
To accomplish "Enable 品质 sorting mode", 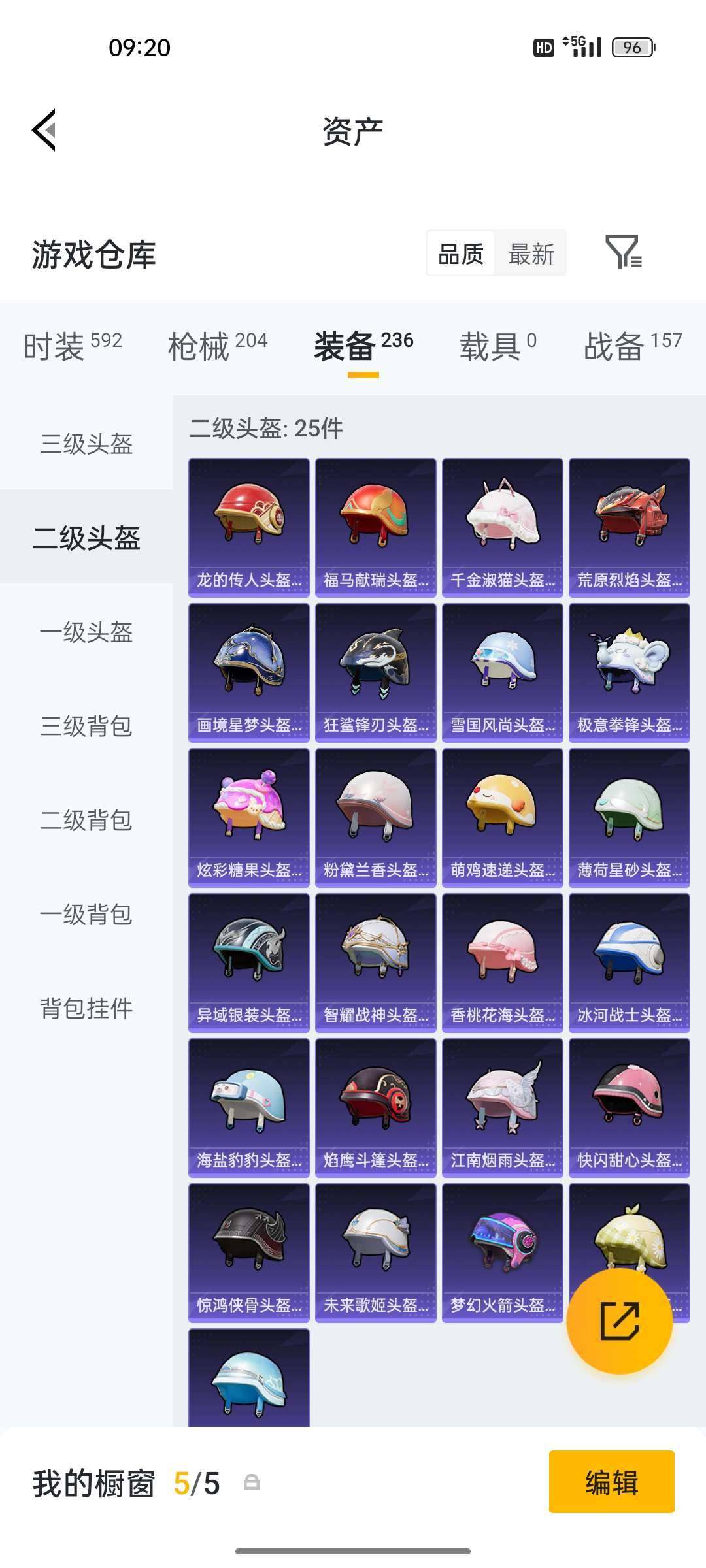I will pos(460,254).
